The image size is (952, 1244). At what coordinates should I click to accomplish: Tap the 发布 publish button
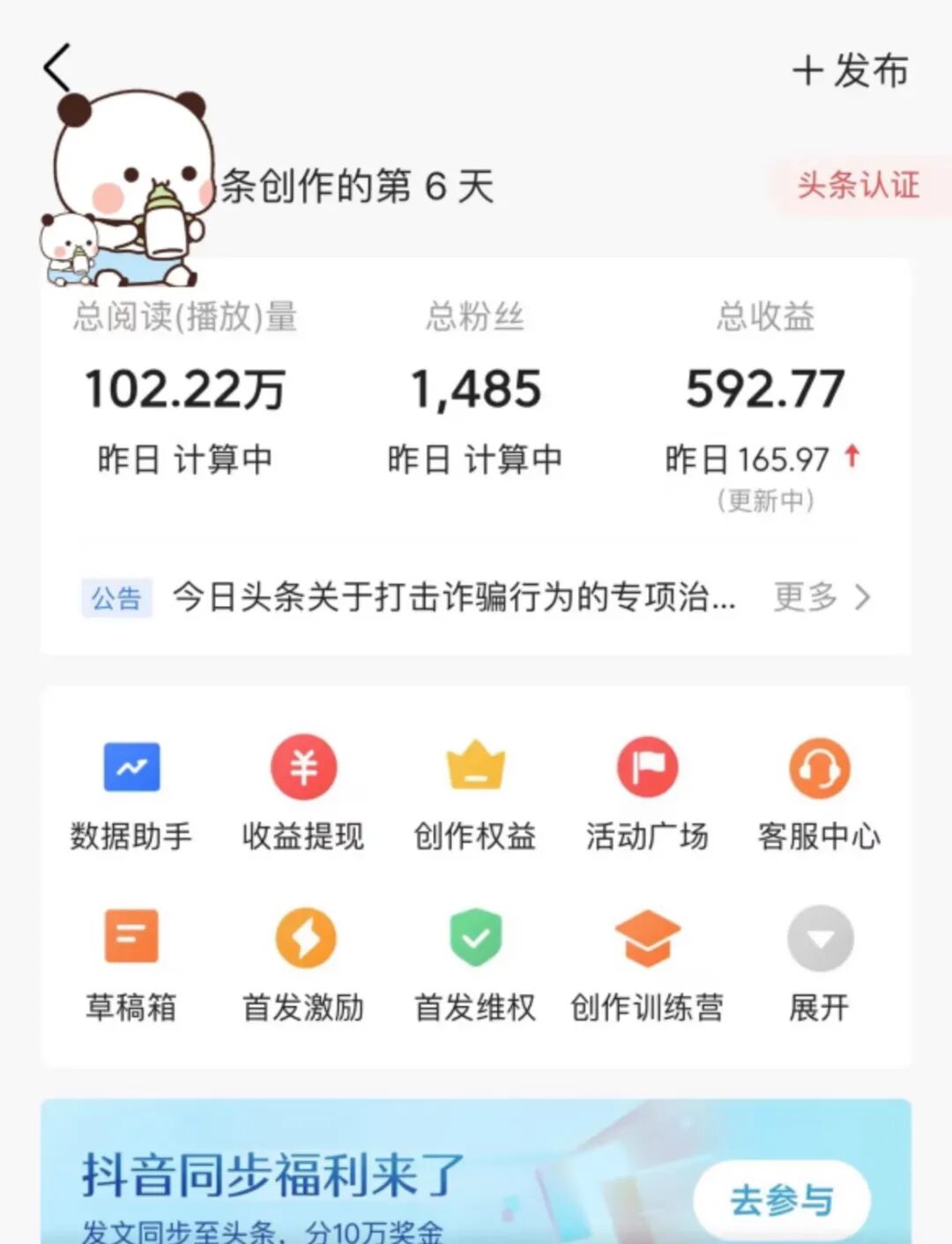tap(851, 71)
